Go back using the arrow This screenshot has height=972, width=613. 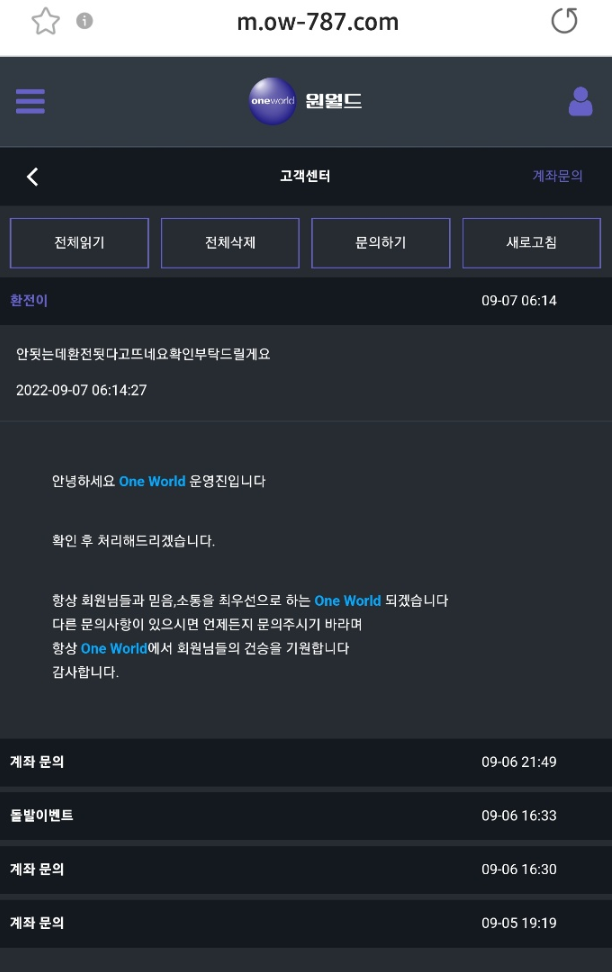coord(32,177)
